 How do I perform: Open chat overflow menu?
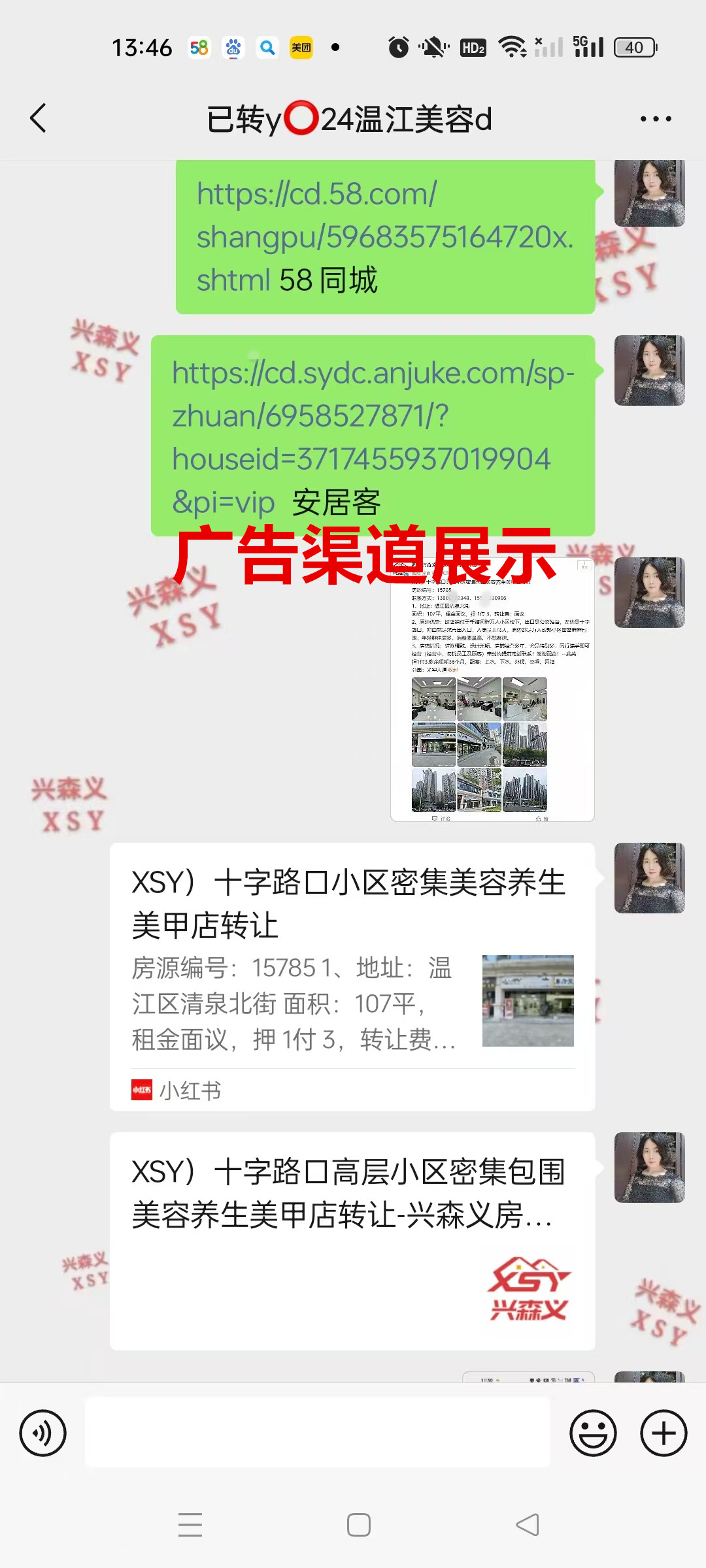point(655,119)
